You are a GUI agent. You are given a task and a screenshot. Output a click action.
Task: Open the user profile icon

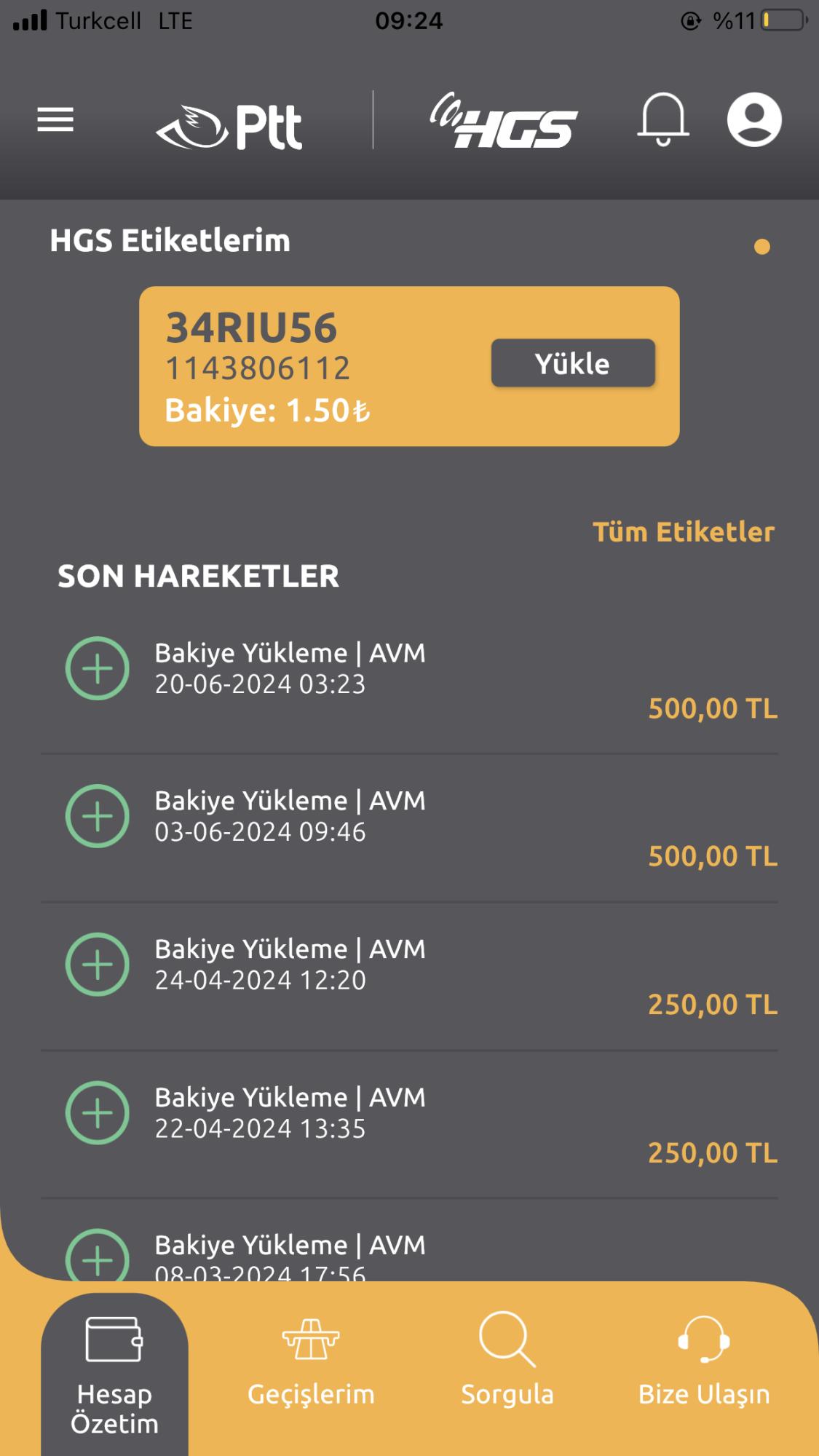754,122
